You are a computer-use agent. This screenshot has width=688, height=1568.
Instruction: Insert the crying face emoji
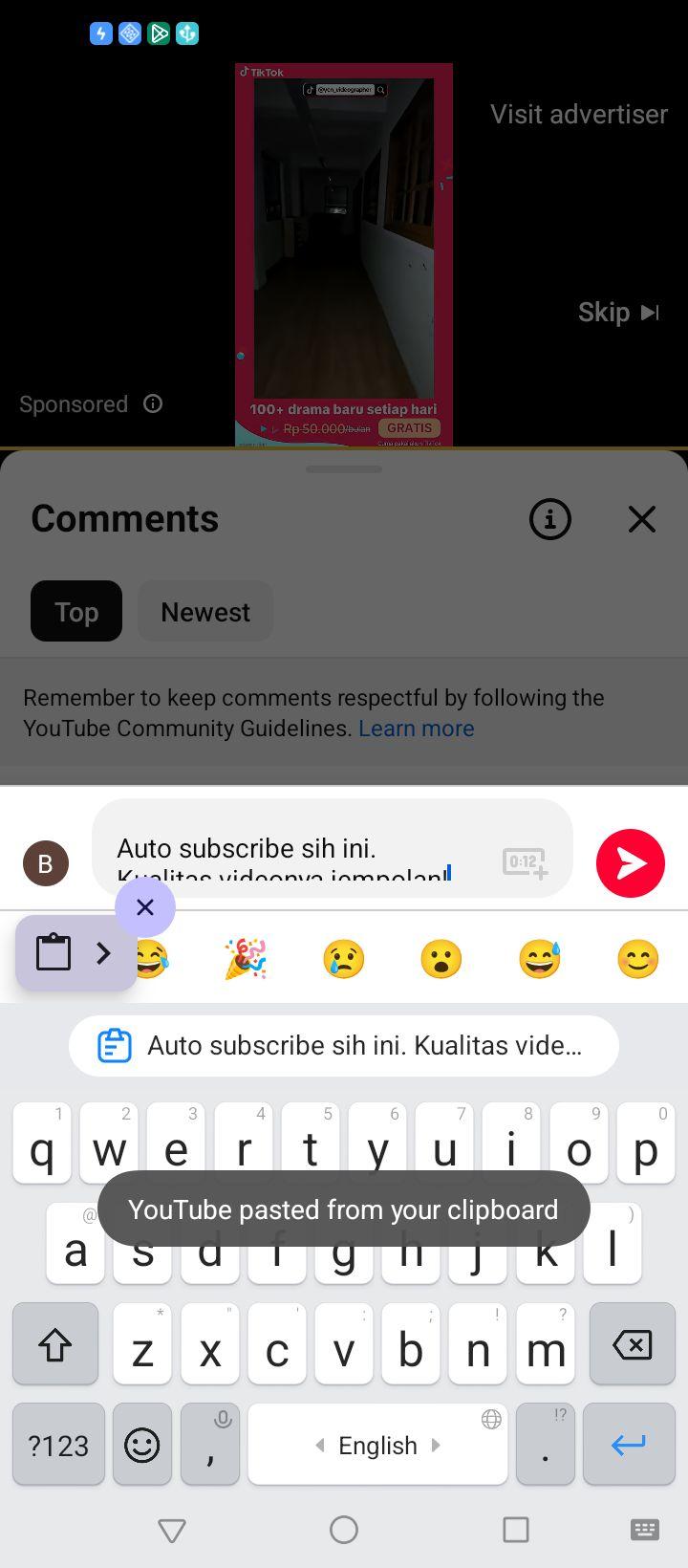(344, 959)
